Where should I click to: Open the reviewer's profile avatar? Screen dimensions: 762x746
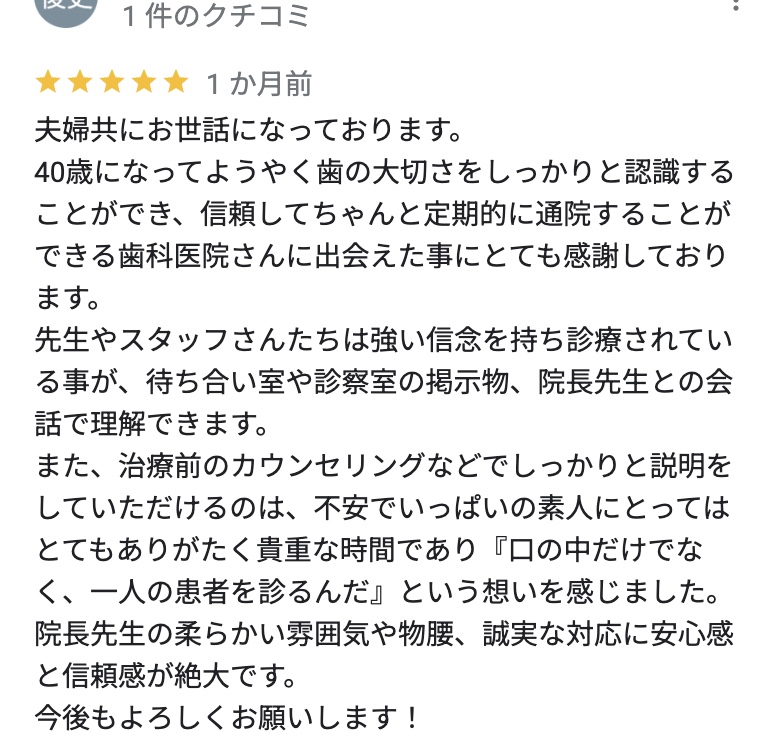click(67, 6)
